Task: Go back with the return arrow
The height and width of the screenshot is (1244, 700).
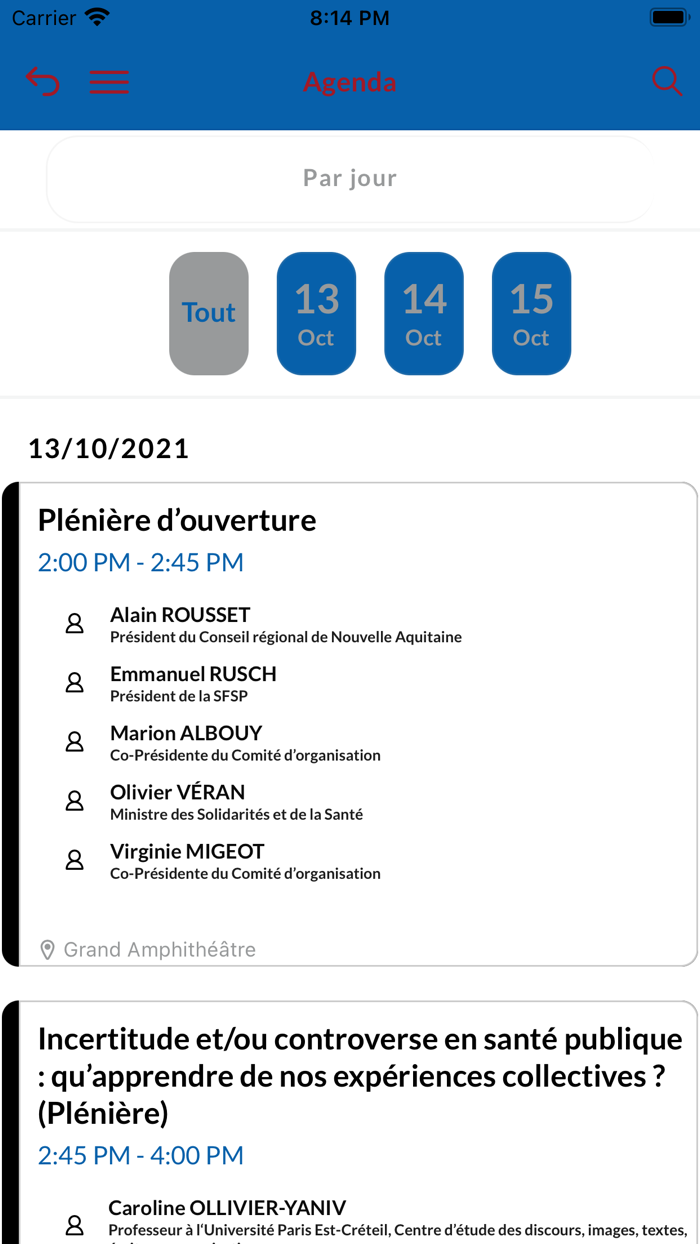Action: click(42, 81)
